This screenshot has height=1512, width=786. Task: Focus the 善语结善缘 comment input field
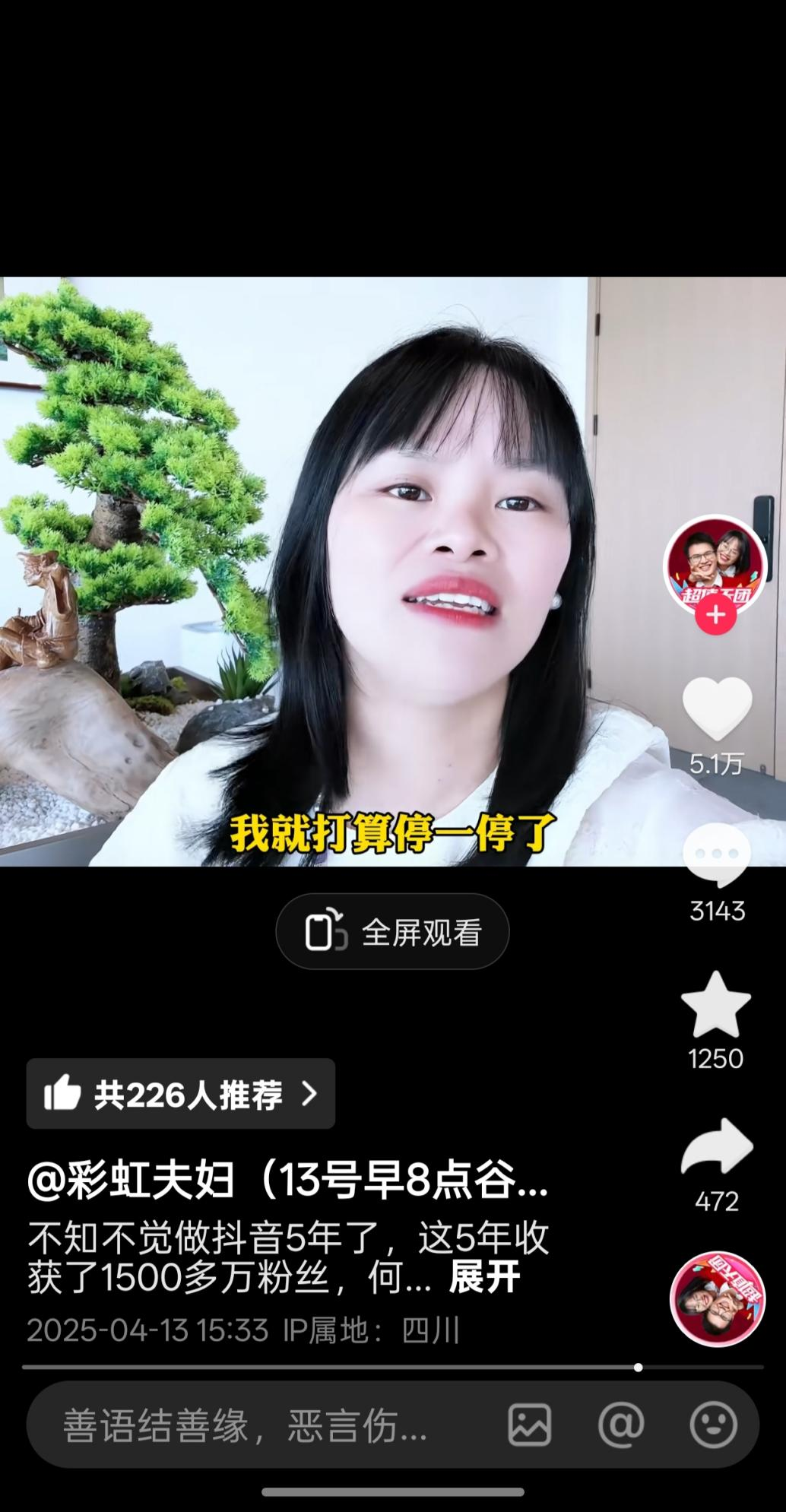[251, 1426]
